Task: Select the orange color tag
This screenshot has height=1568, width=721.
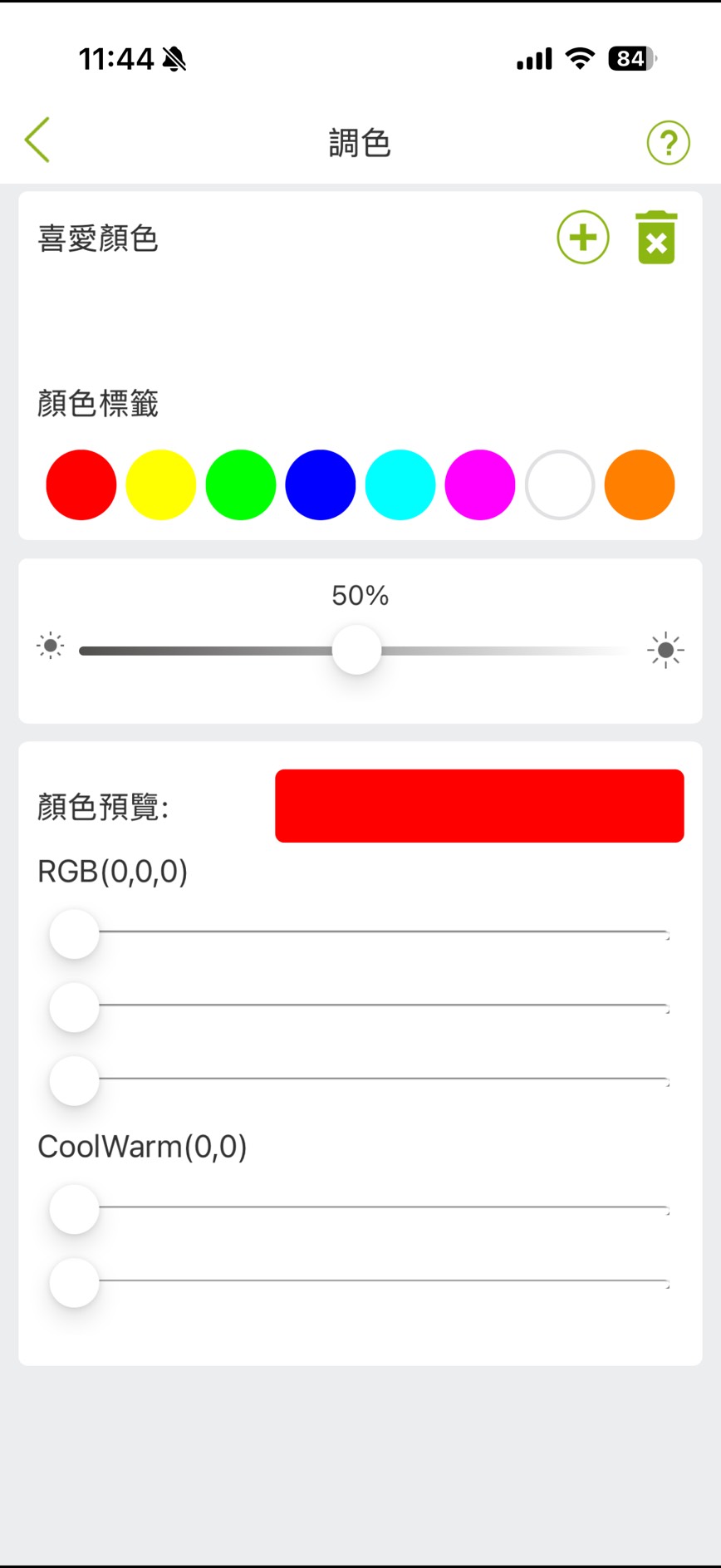Action: click(639, 484)
